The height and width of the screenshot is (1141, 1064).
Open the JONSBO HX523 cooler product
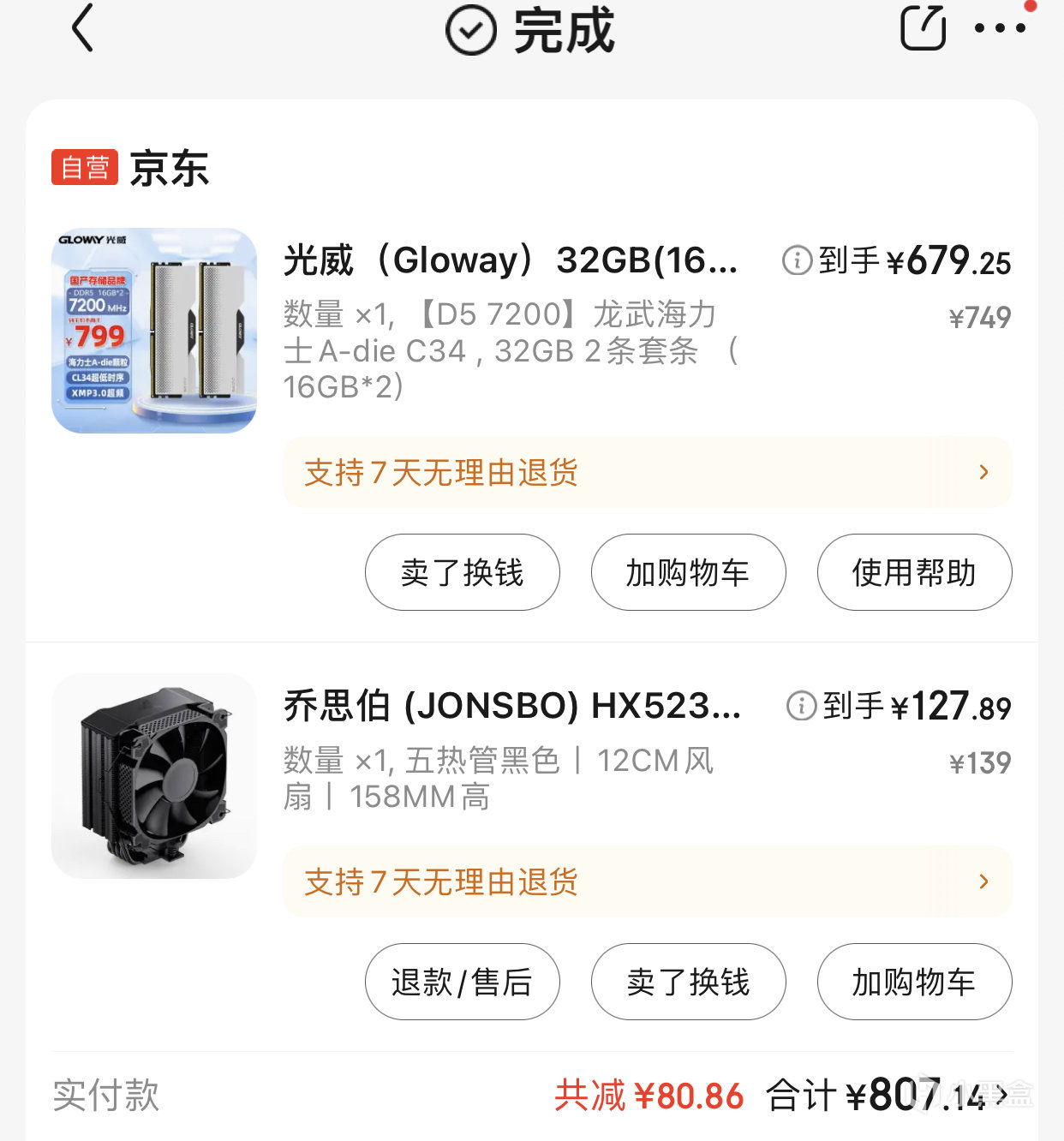click(x=511, y=706)
